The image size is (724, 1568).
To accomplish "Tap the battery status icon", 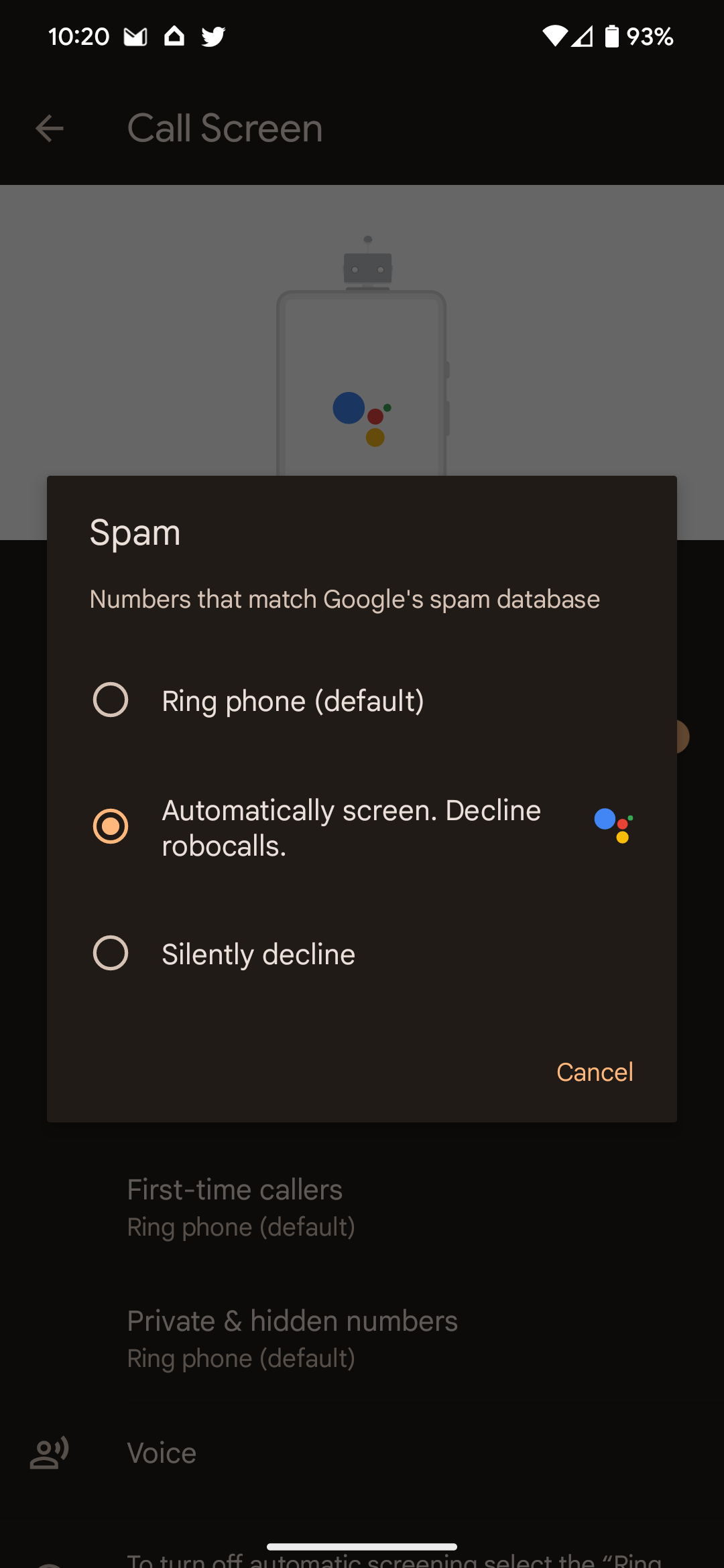I will [612, 37].
